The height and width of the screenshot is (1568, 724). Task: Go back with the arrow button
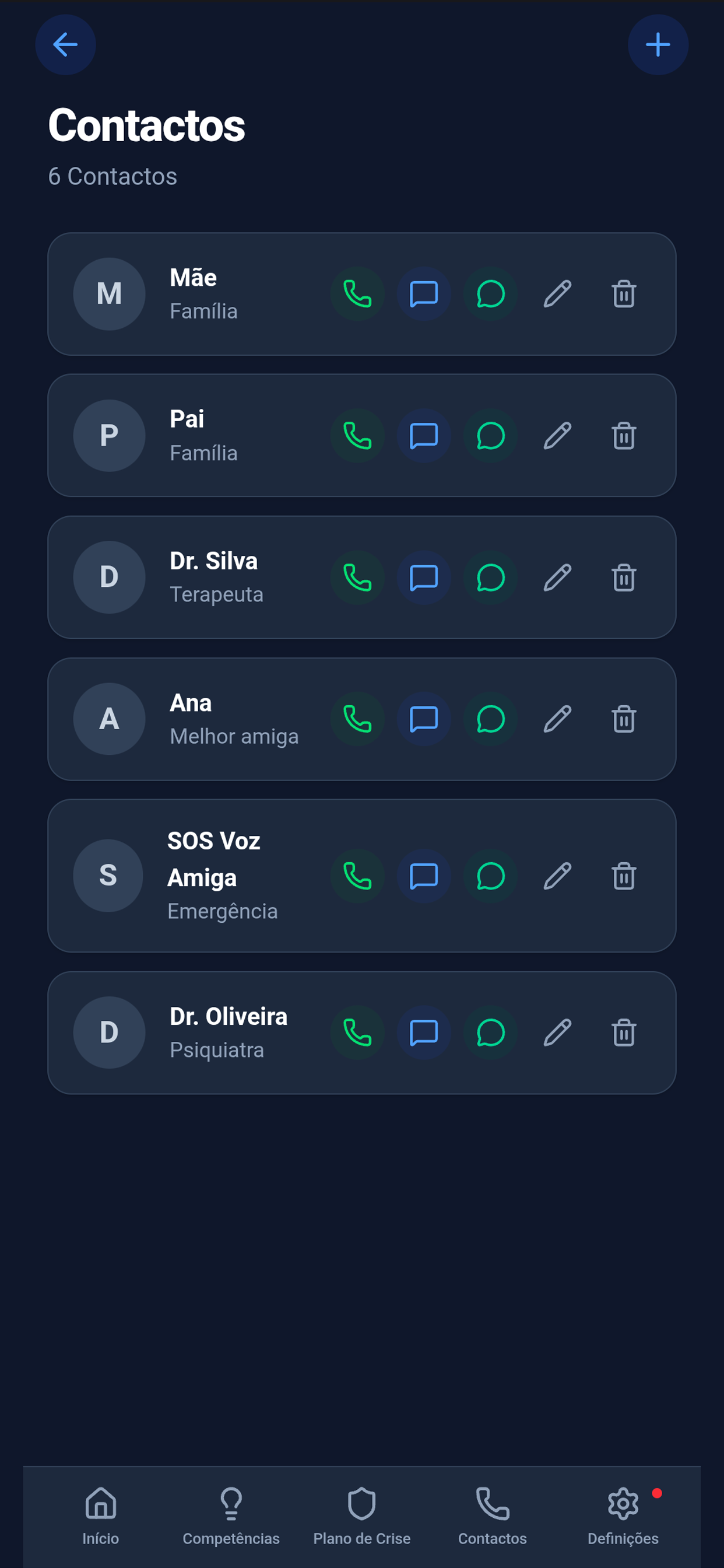click(65, 44)
